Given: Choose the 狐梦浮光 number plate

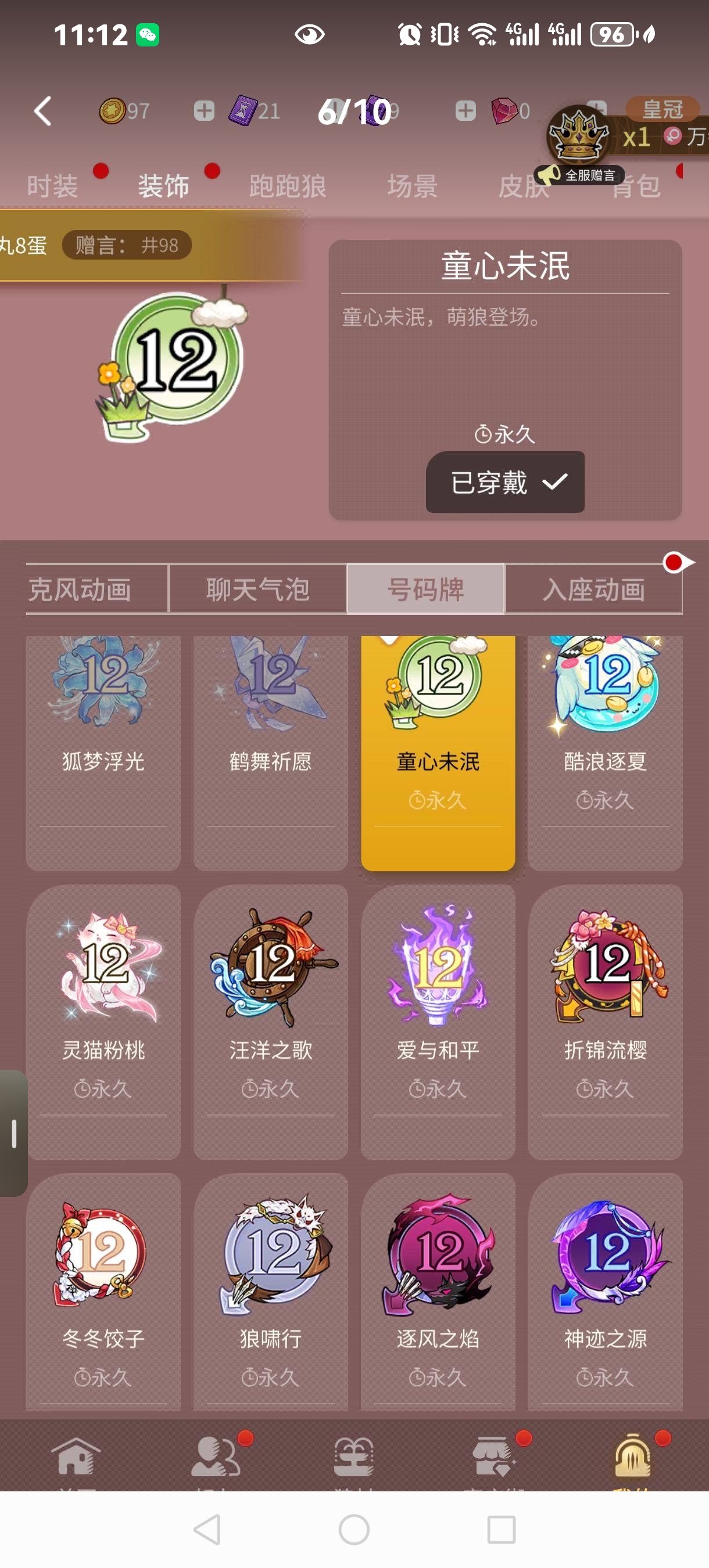Looking at the screenshot, I should [x=103, y=753].
